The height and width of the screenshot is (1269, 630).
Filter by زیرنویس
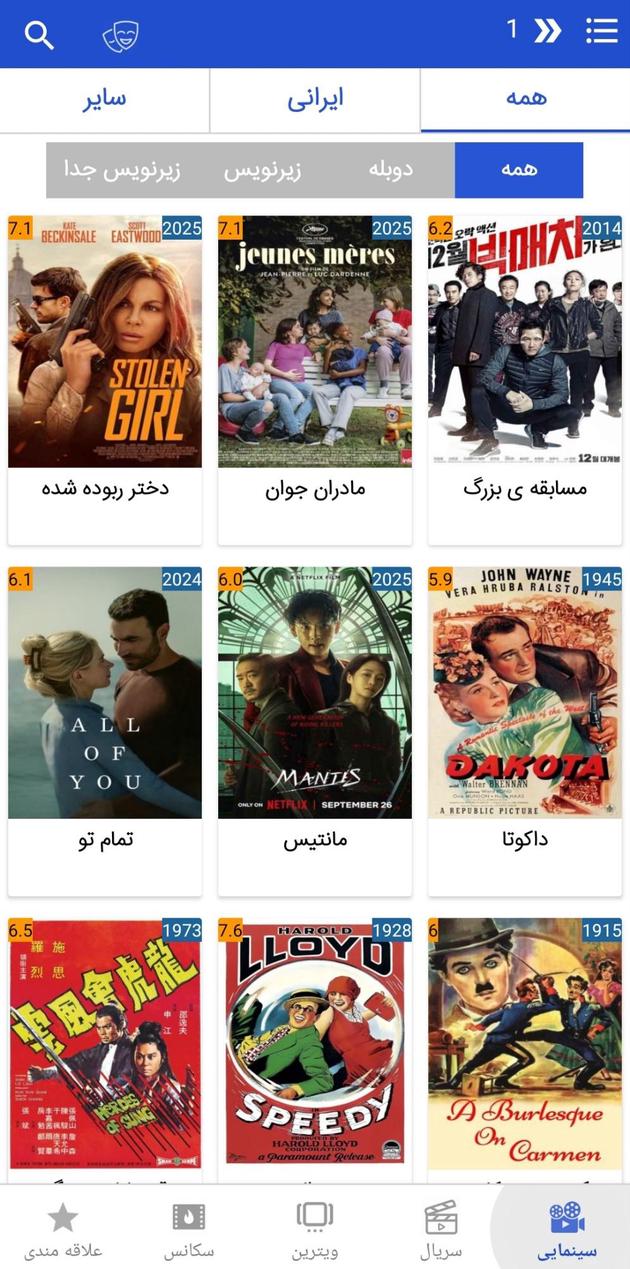click(262, 170)
